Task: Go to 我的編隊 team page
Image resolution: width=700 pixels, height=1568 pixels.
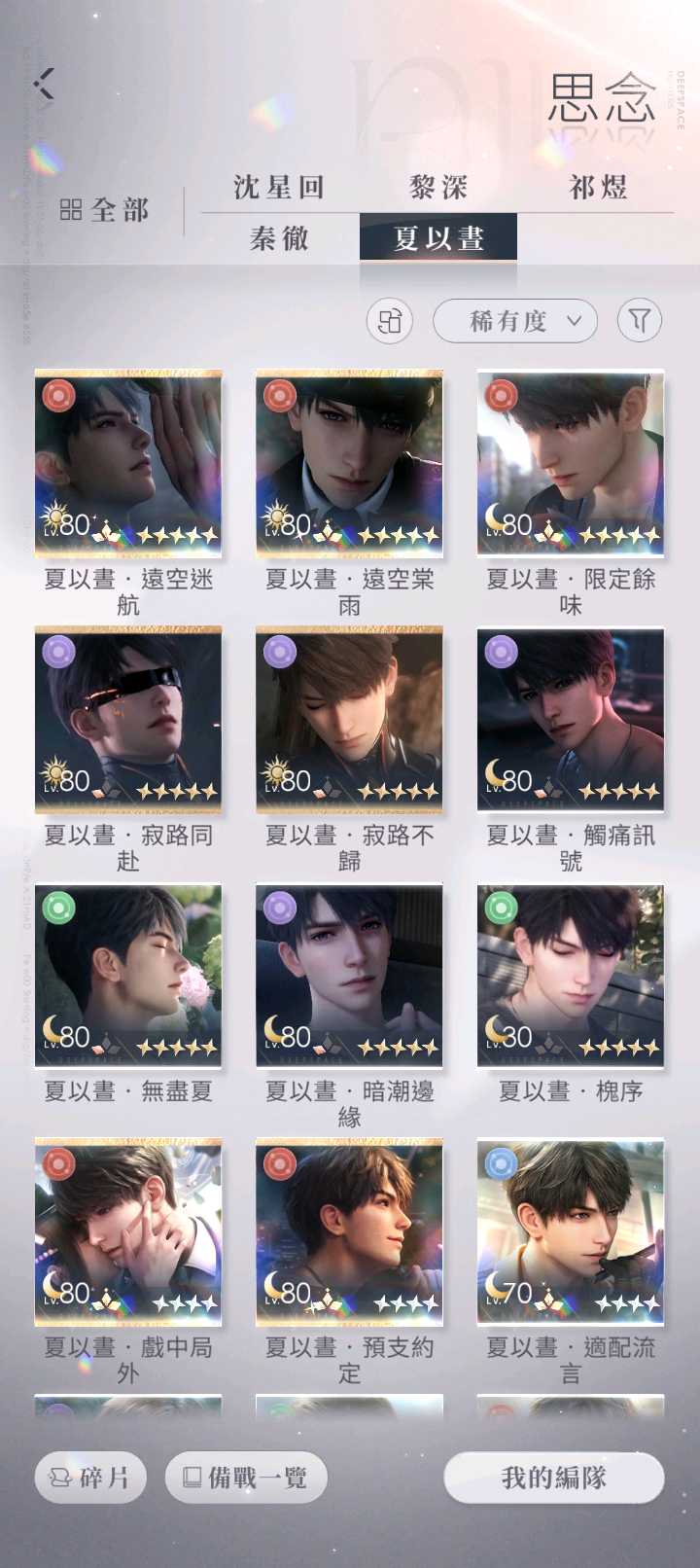Action: pyautogui.click(x=553, y=1478)
